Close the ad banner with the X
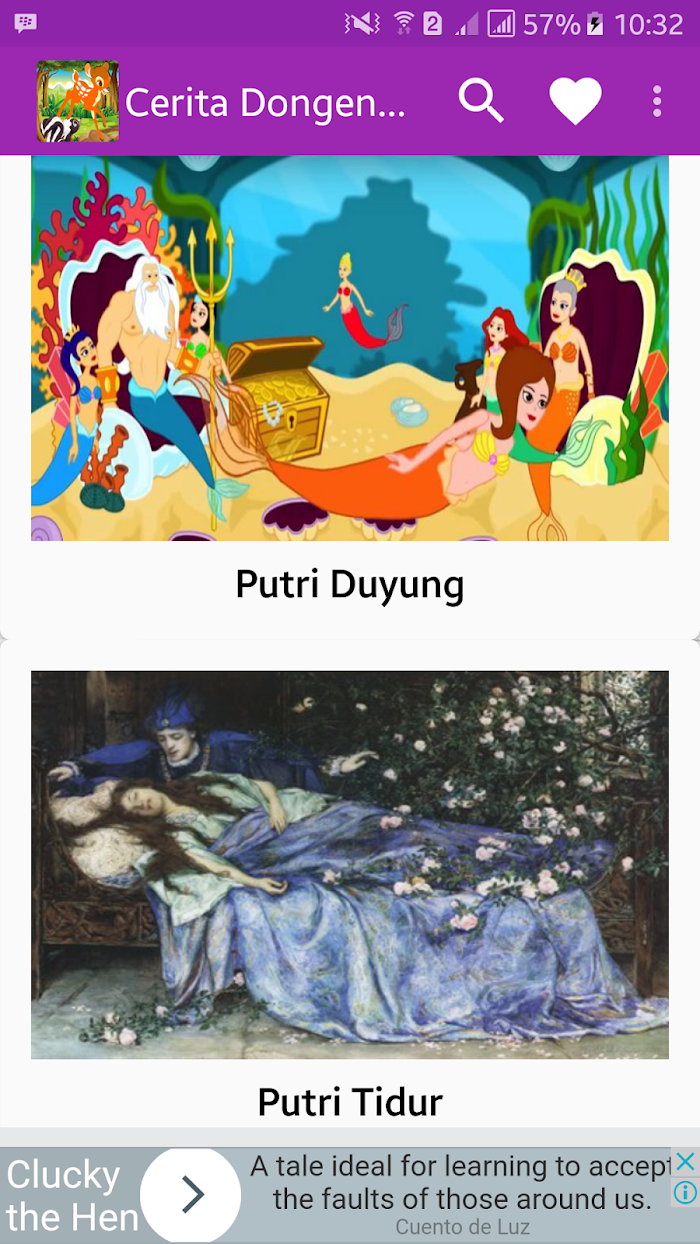The image size is (700, 1244). [684, 1162]
